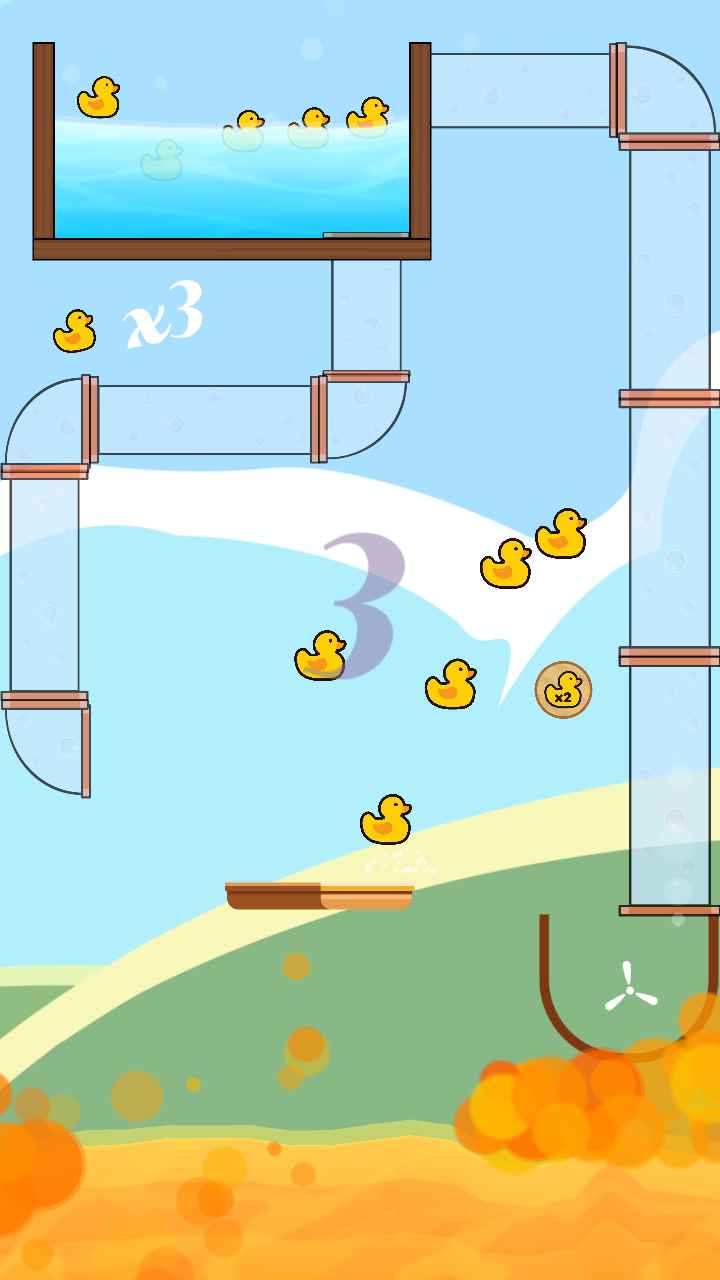Image resolution: width=720 pixels, height=1280 pixels.
Task: Tap the white fan in the basin
Action: click(630, 992)
